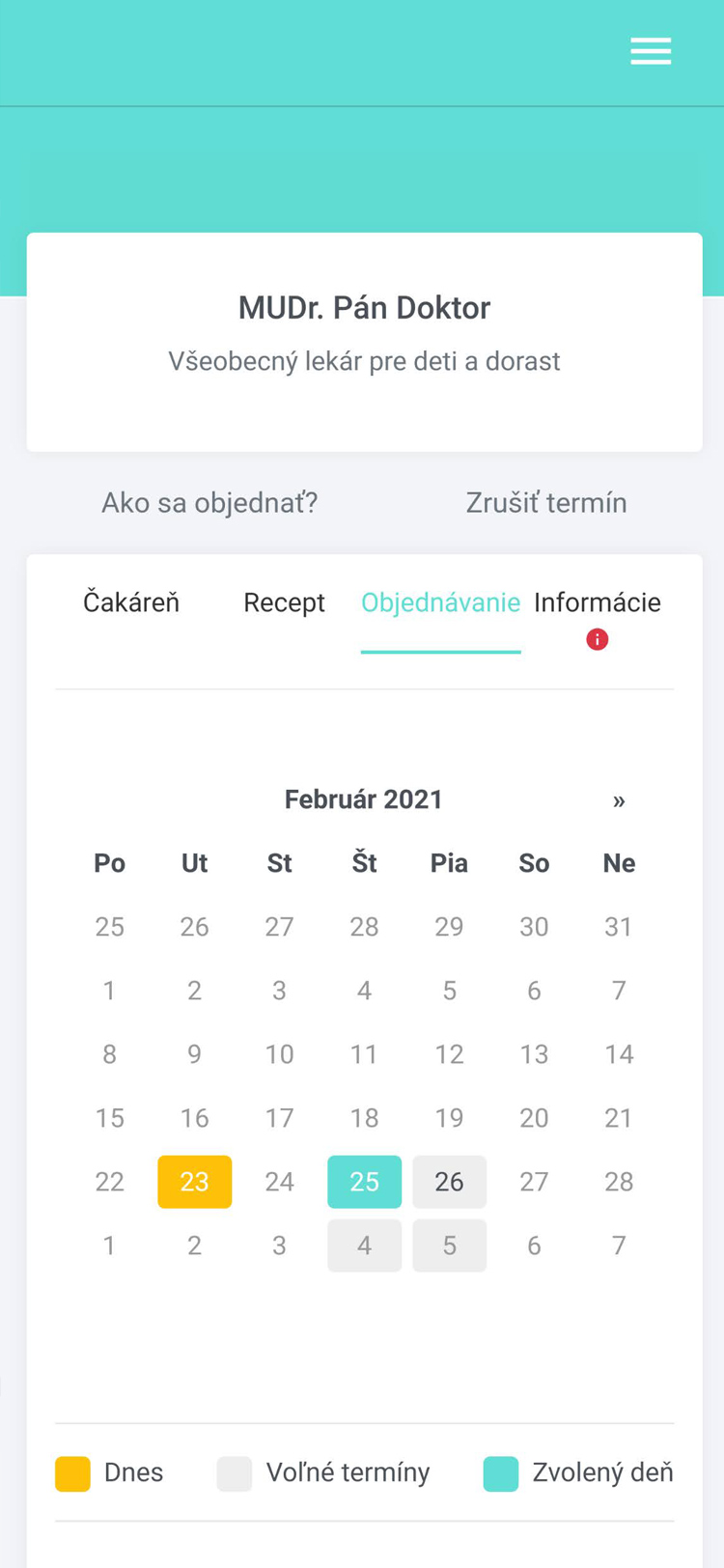
Task: Select today's date, February 23
Action: [x=194, y=1181]
